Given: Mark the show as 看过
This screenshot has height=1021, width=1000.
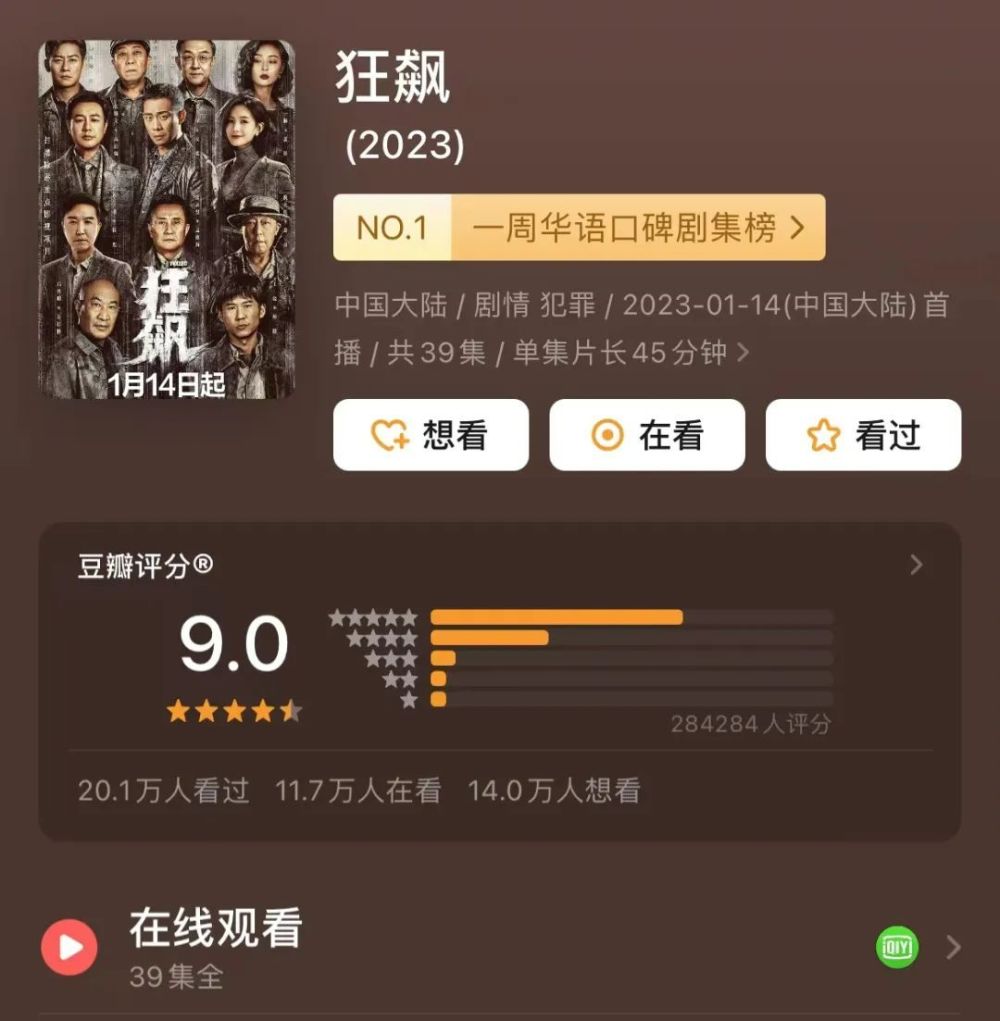Looking at the screenshot, I should [x=863, y=435].
